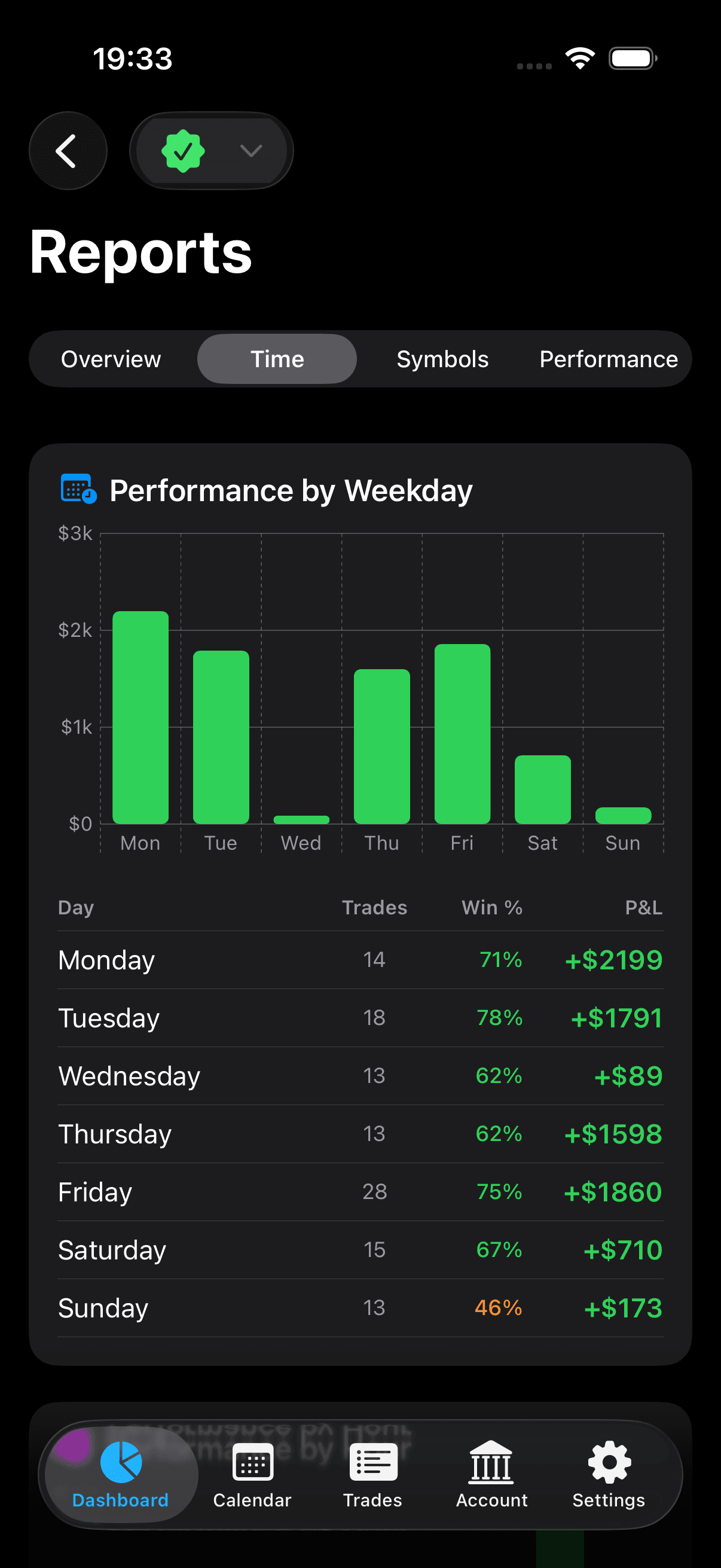The image size is (721, 1568).
Task: Select the Time filter toggle
Action: coord(277,359)
